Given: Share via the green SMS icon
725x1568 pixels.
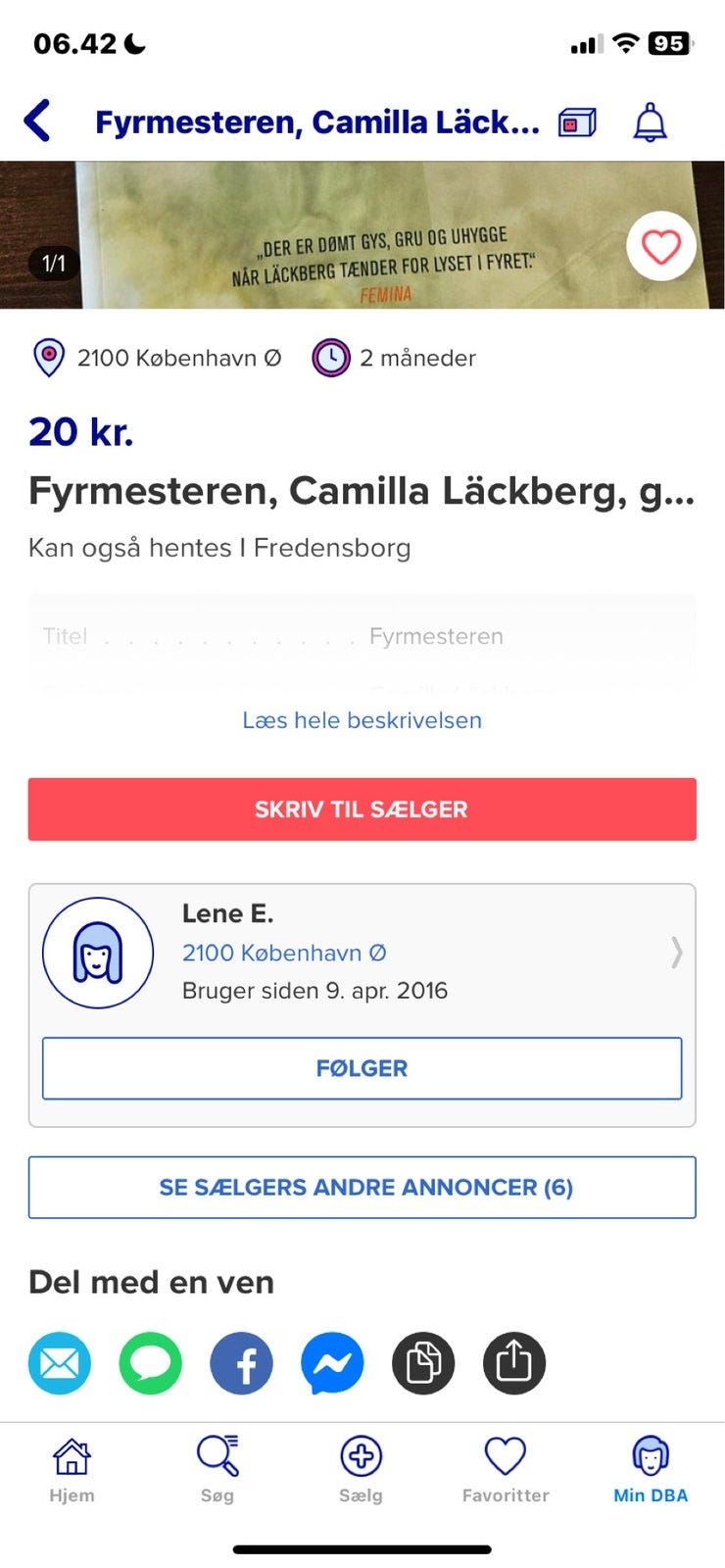Looking at the screenshot, I should [150, 1362].
